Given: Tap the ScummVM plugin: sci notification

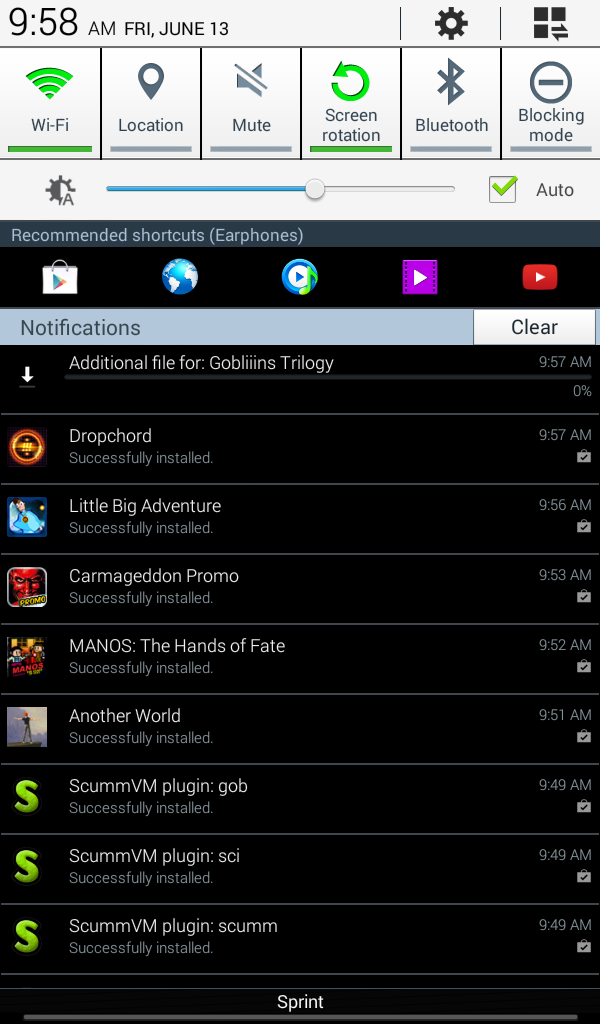Looking at the screenshot, I should 300,867.
